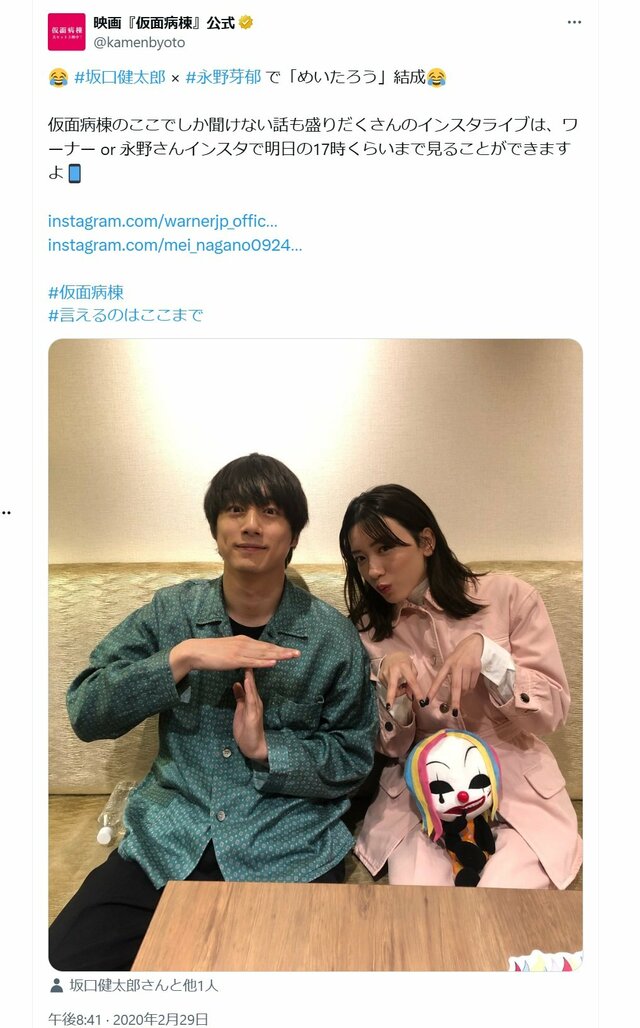Open the #言えるのはここまで hashtag

click(x=125, y=315)
